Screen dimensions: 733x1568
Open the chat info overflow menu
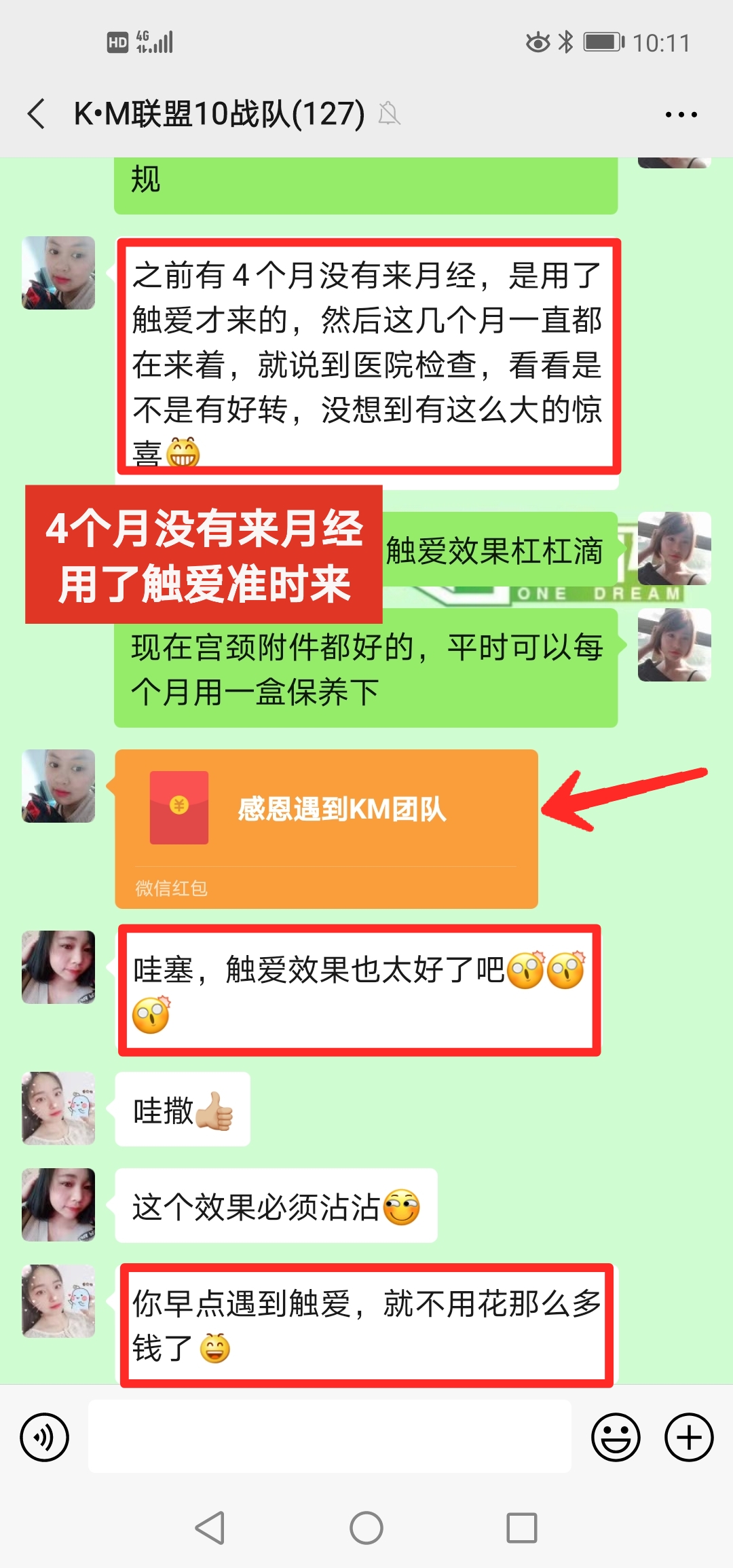[681, 114]
